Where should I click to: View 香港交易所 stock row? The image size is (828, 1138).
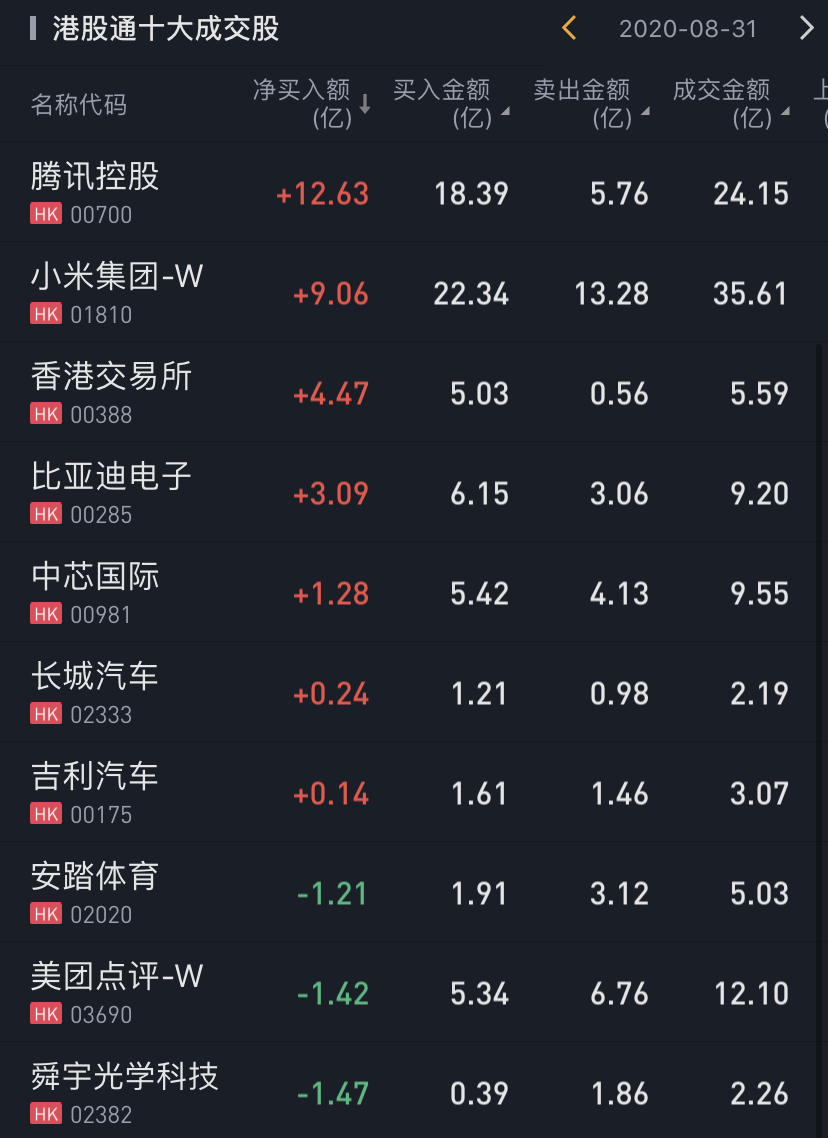click(111, 392)
